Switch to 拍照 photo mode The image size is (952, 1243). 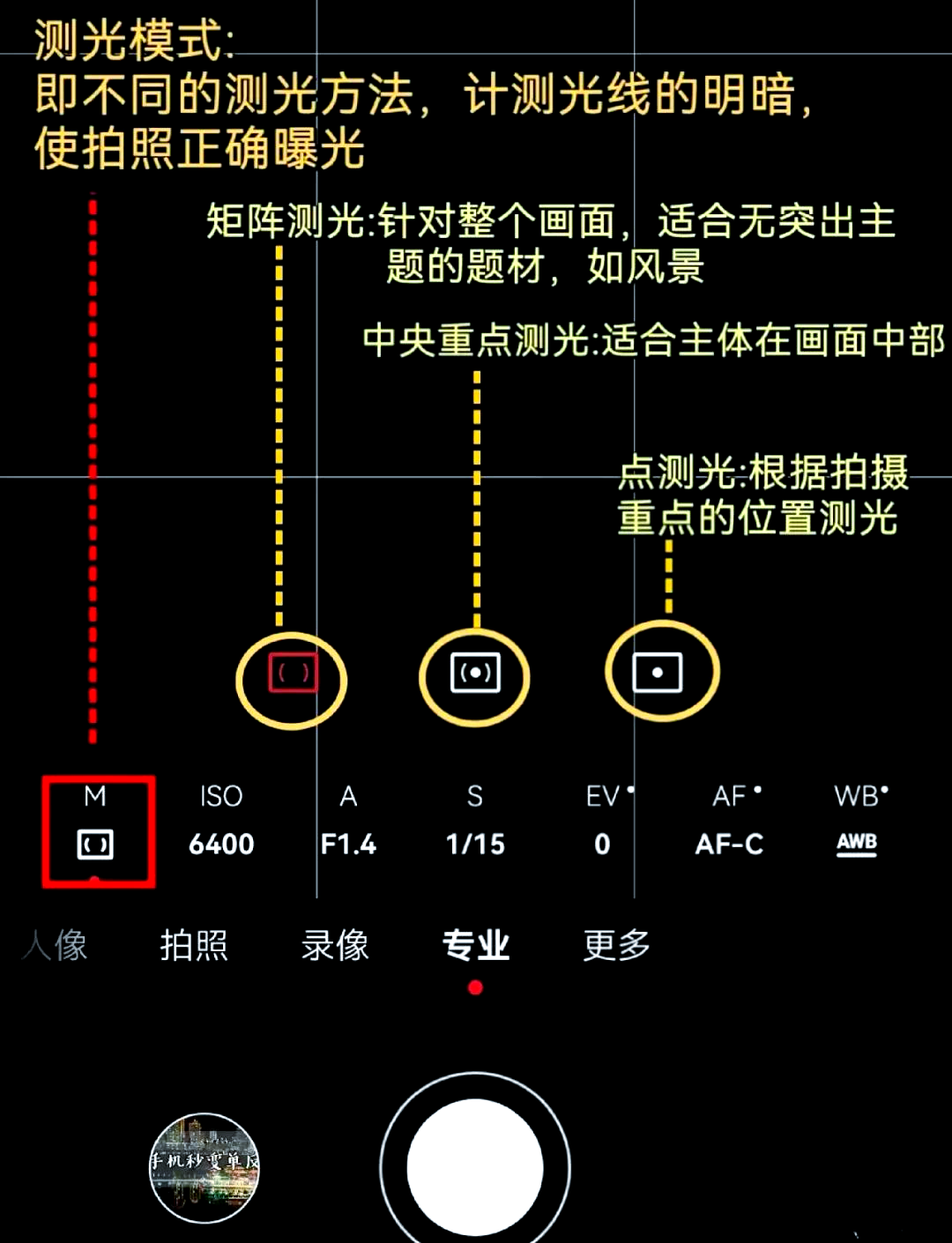[194, 946]
